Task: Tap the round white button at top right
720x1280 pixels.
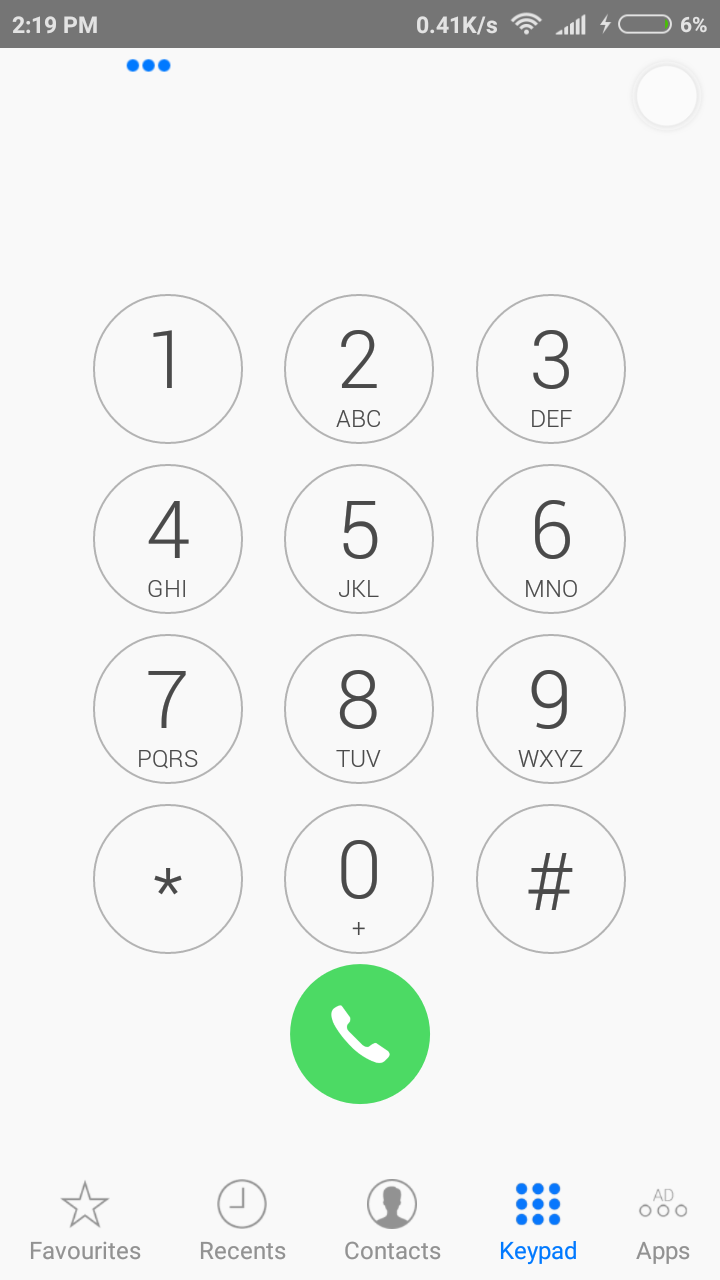Action: tap(667, 97)
